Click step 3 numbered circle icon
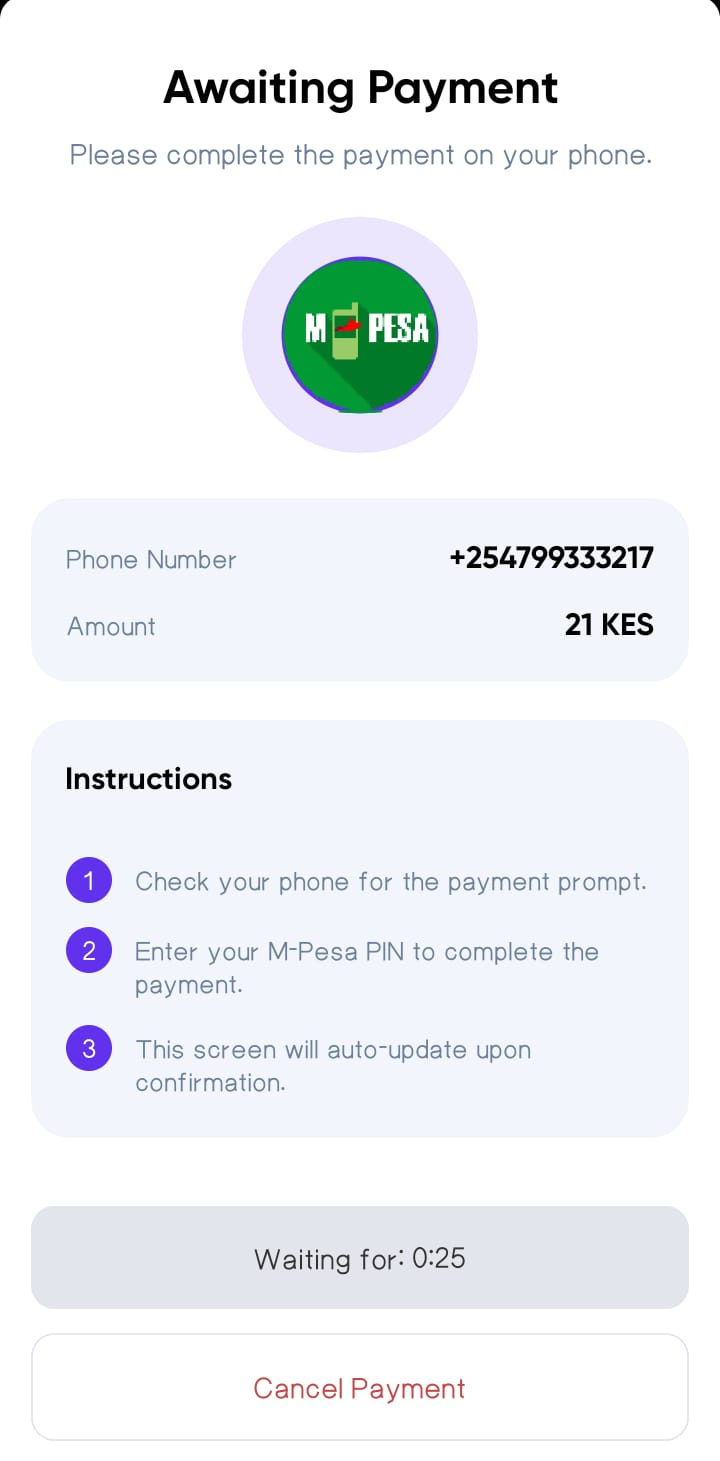720x1461 pixels. click(89, 1048)
